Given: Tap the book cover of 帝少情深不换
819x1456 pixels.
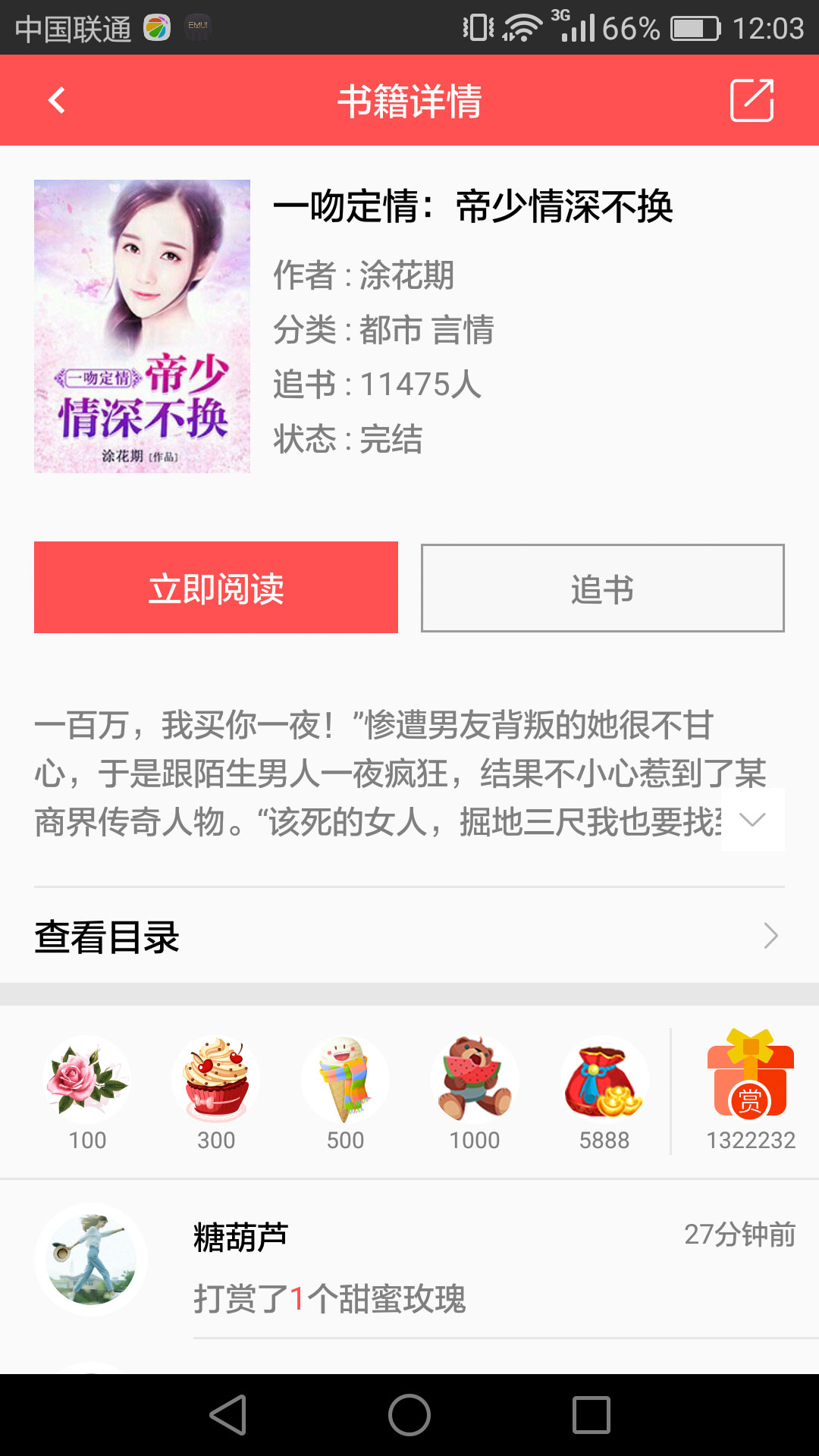Looking at the screenshot, I should pyautogui.click(x=142, y=326).
